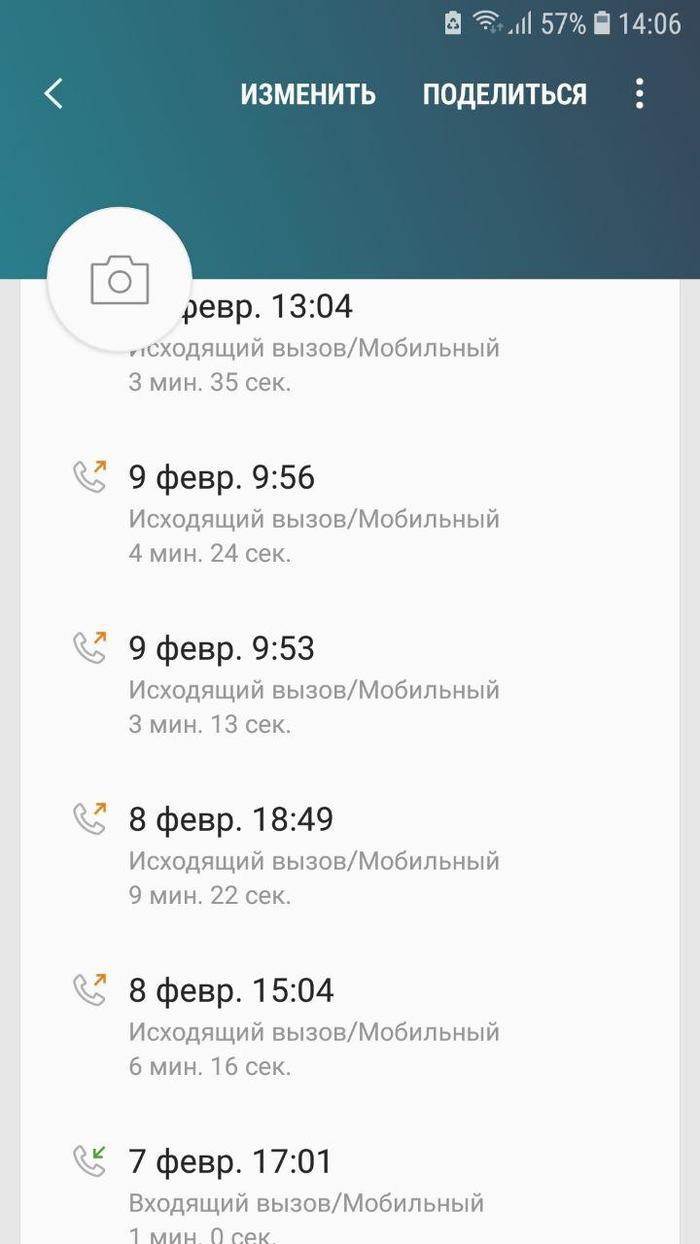Add a contact photo via camera icon

[x=120, y=280]
